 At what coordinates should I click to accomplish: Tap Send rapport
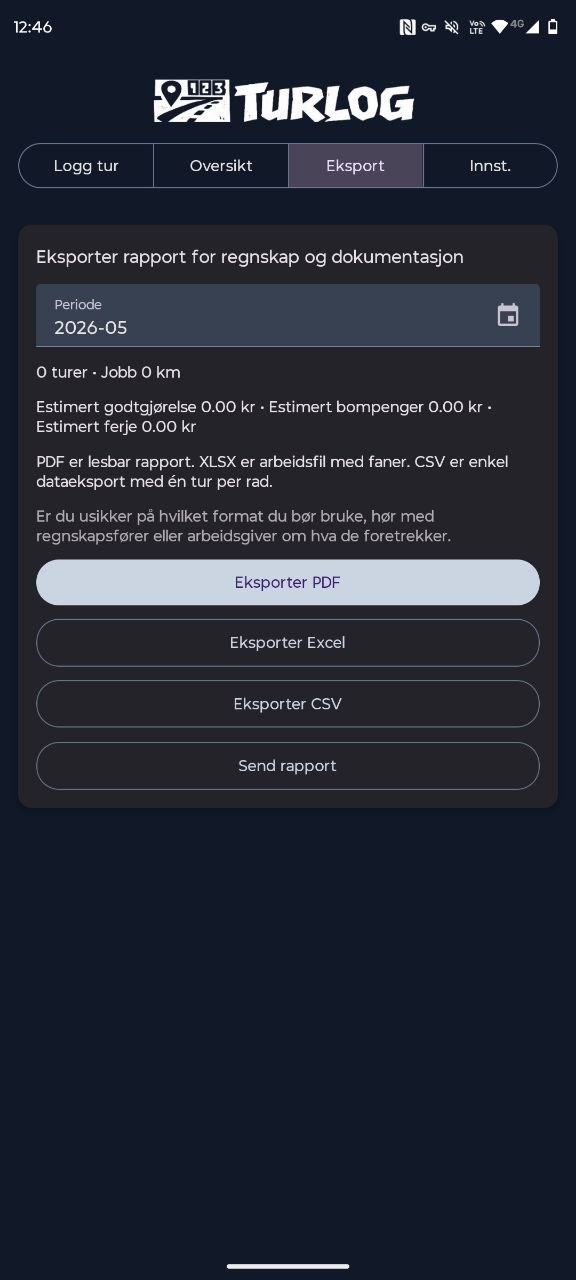(288, 766)
